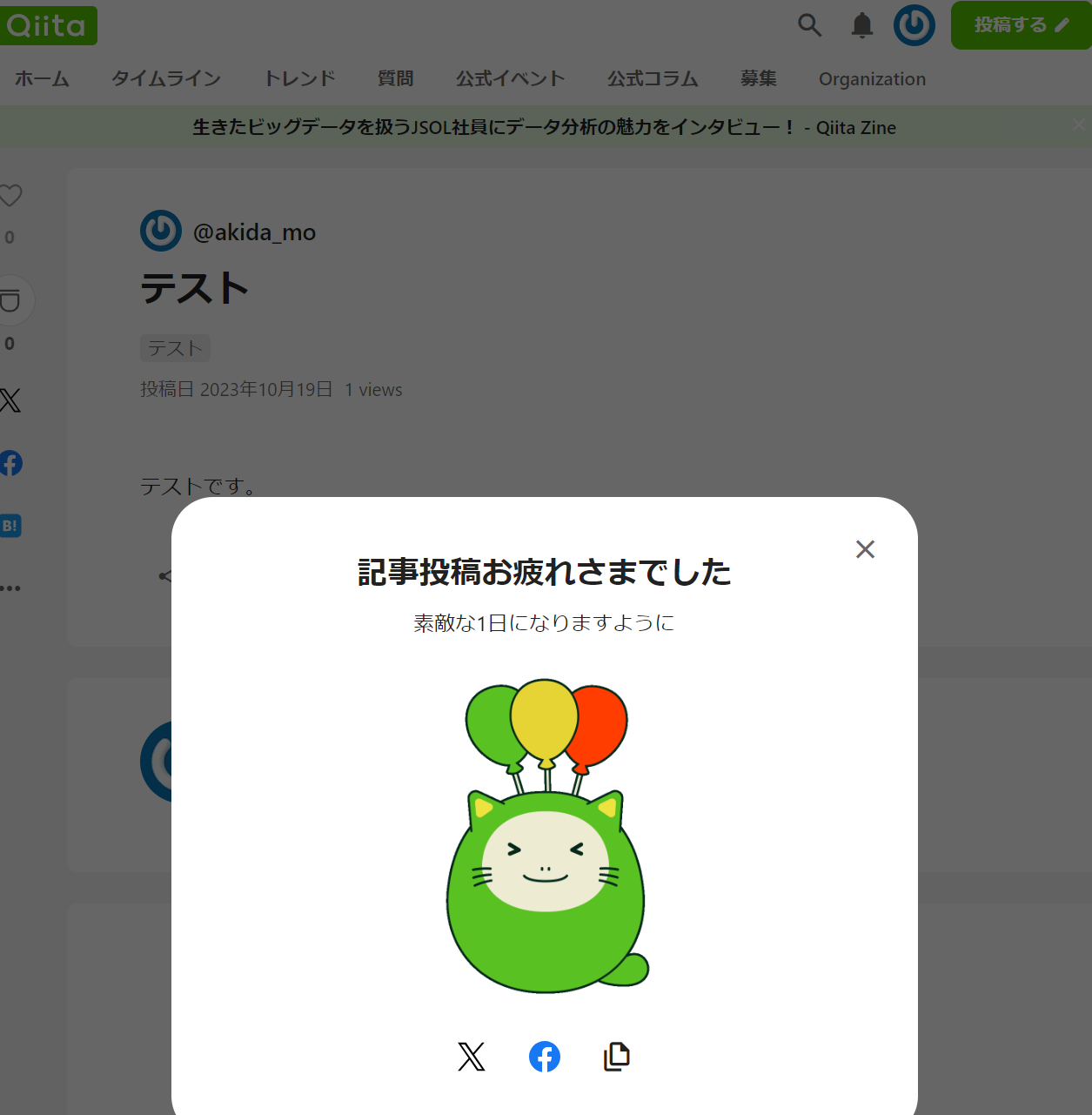The image size is (1092, 1115).
Task: Open the 公式コラム tab
Action: 653,79
